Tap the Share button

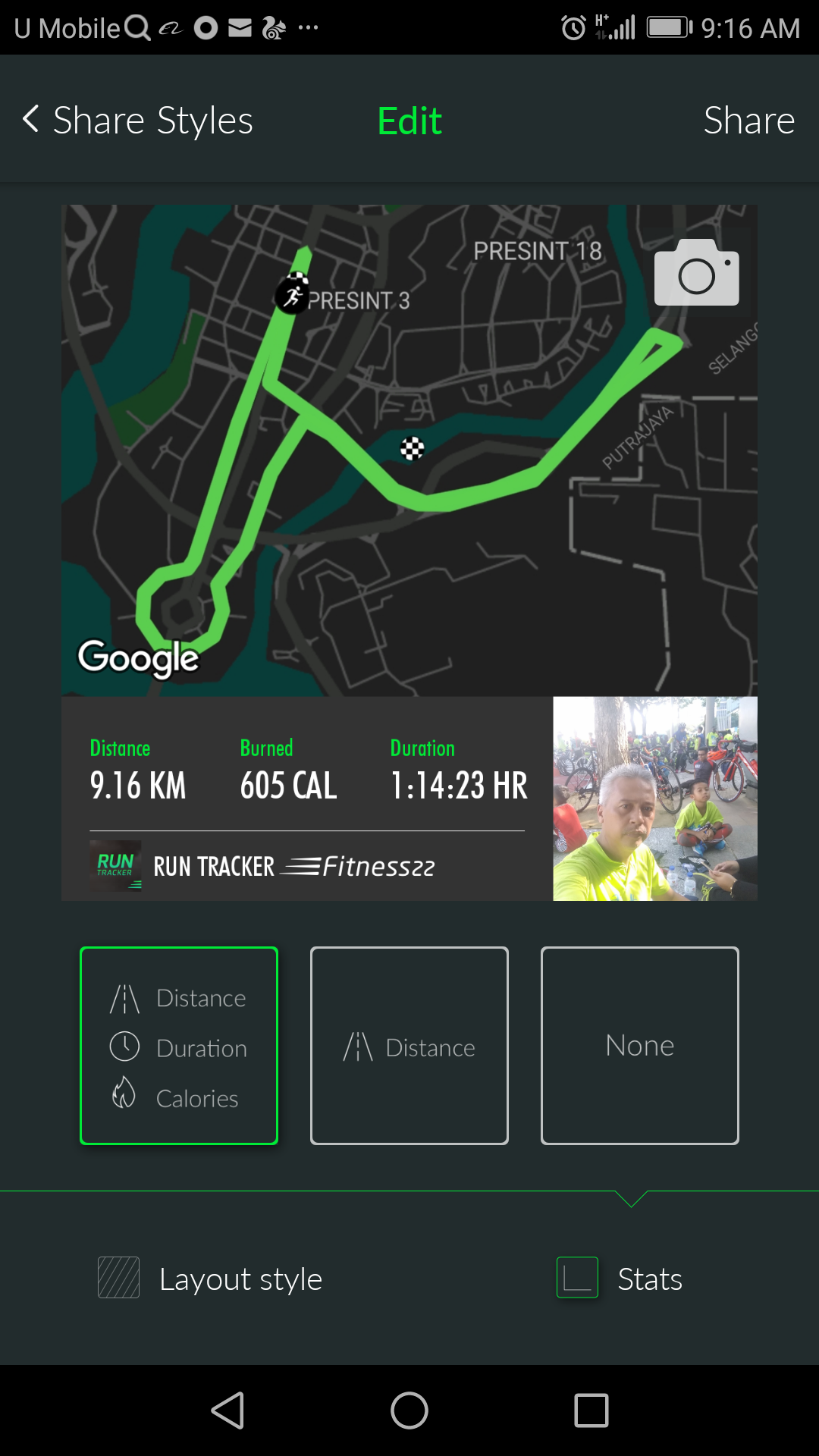pos(748,120)
